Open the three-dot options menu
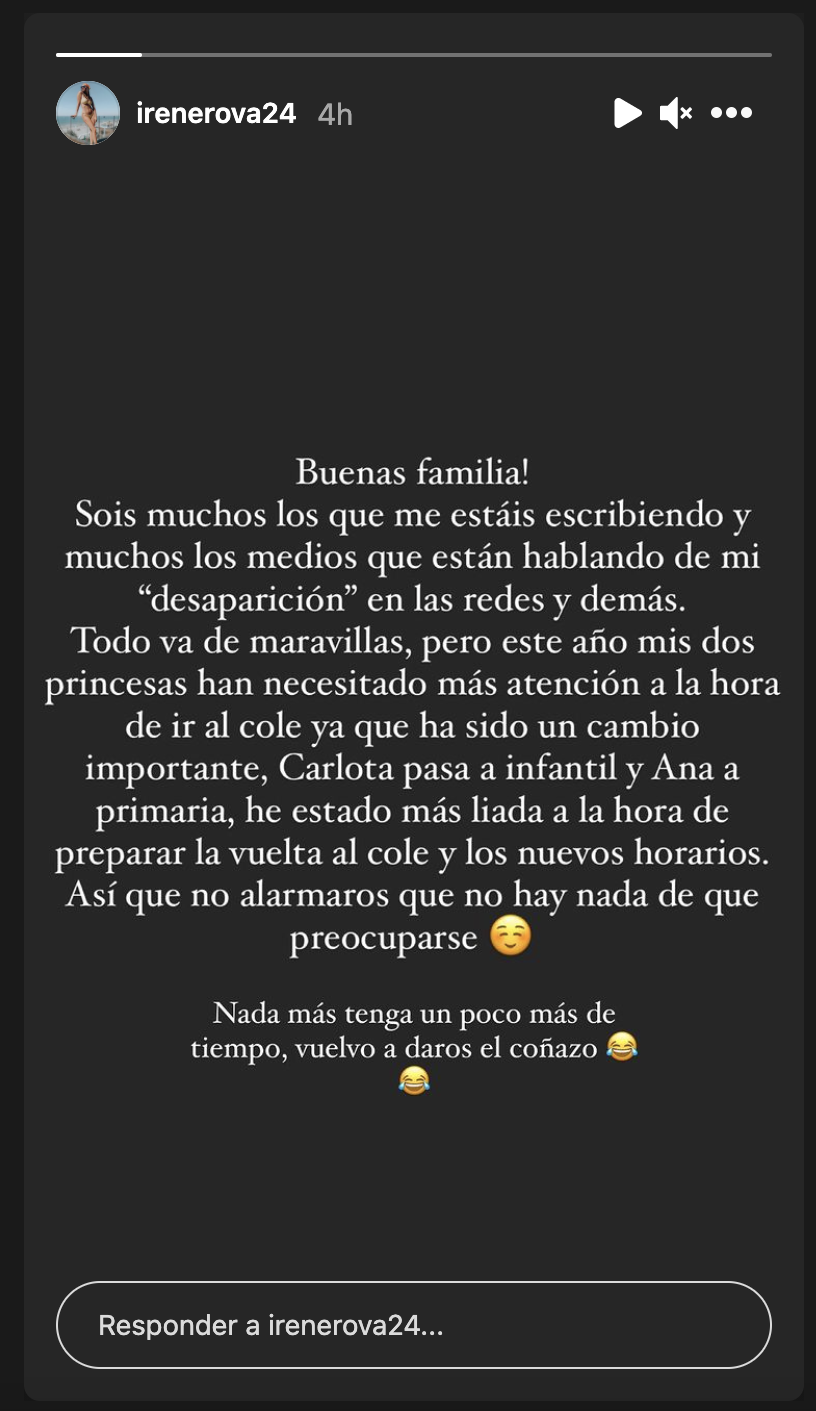 point(731,113)
